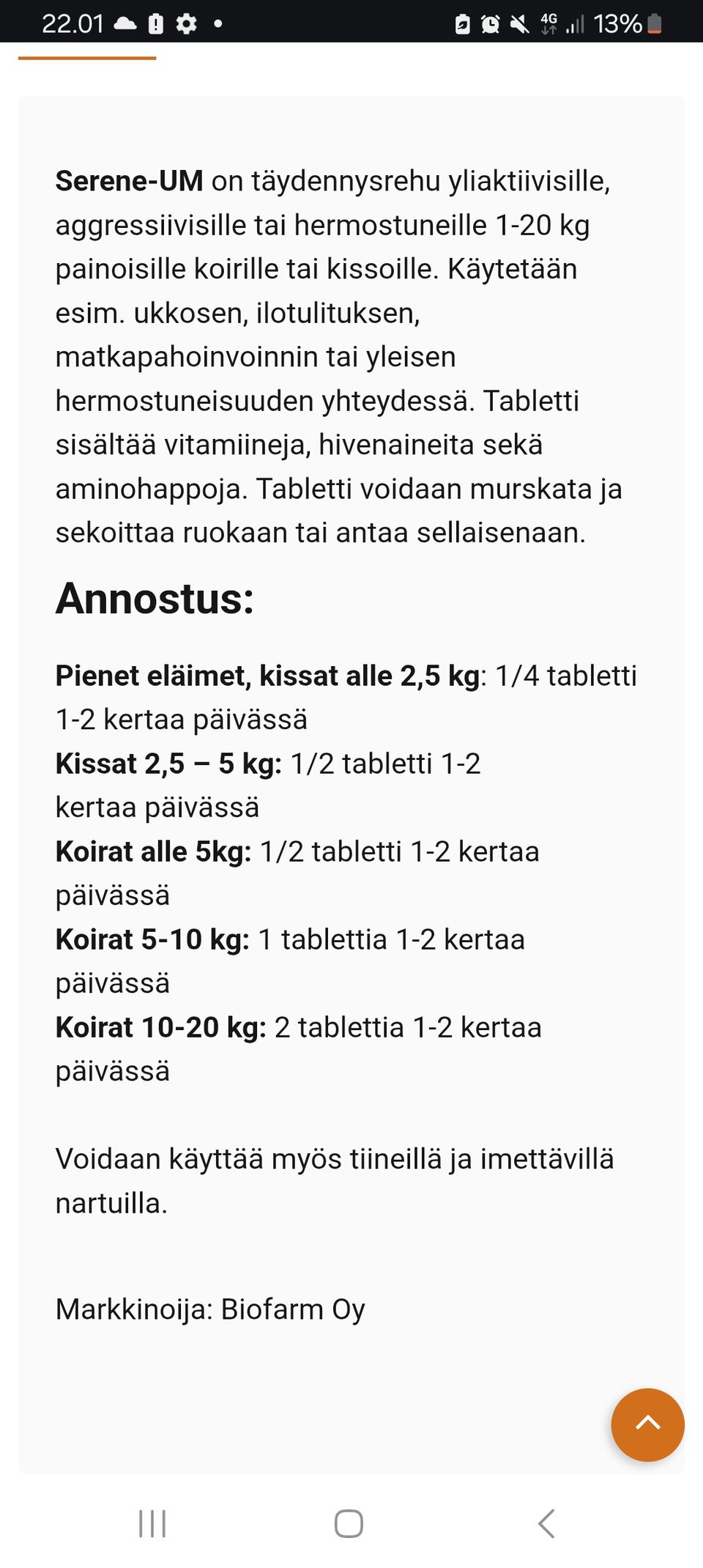Tap the signal strength bars icon
Image resolution: width=703 pixels, height=1568 pixels.
[576, 24]
